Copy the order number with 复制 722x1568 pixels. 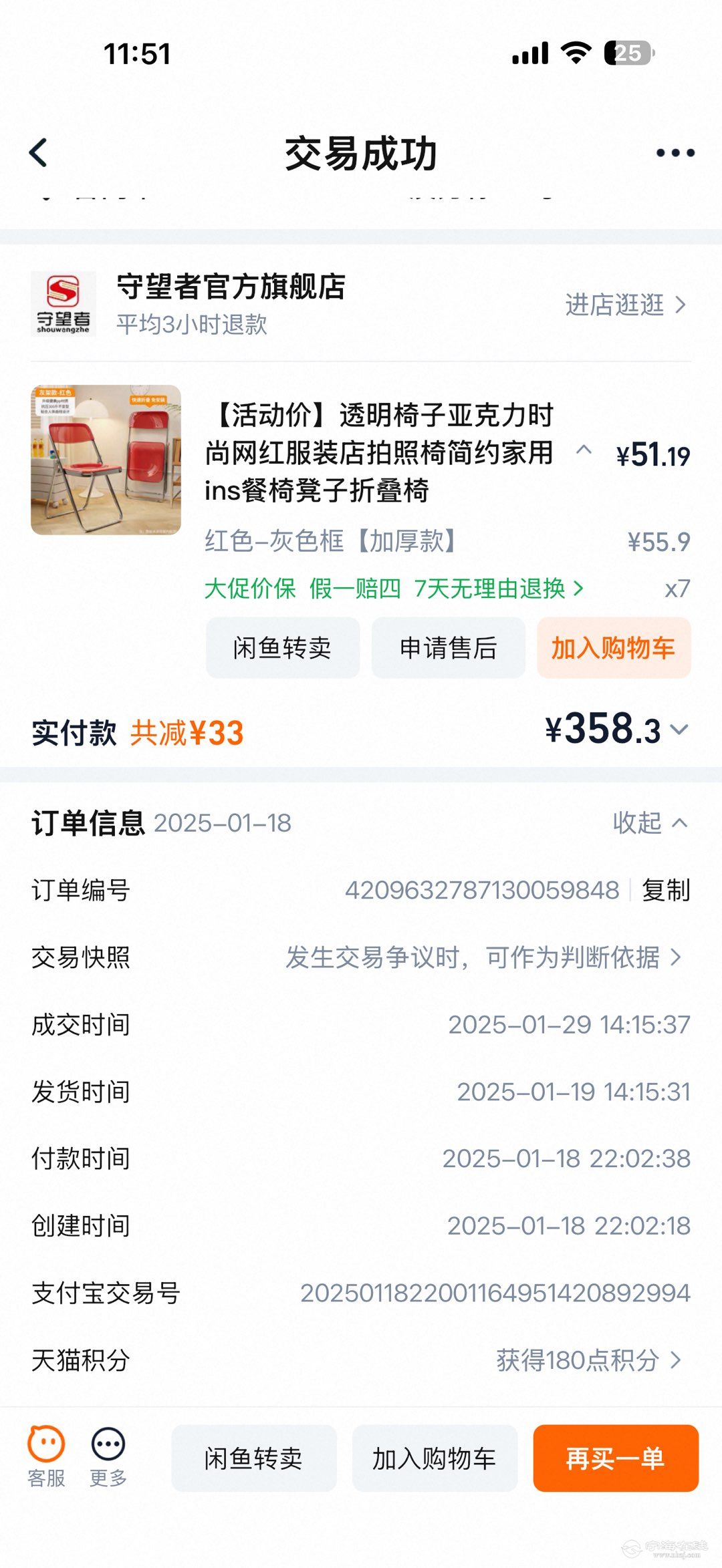(x=666, y=891)
